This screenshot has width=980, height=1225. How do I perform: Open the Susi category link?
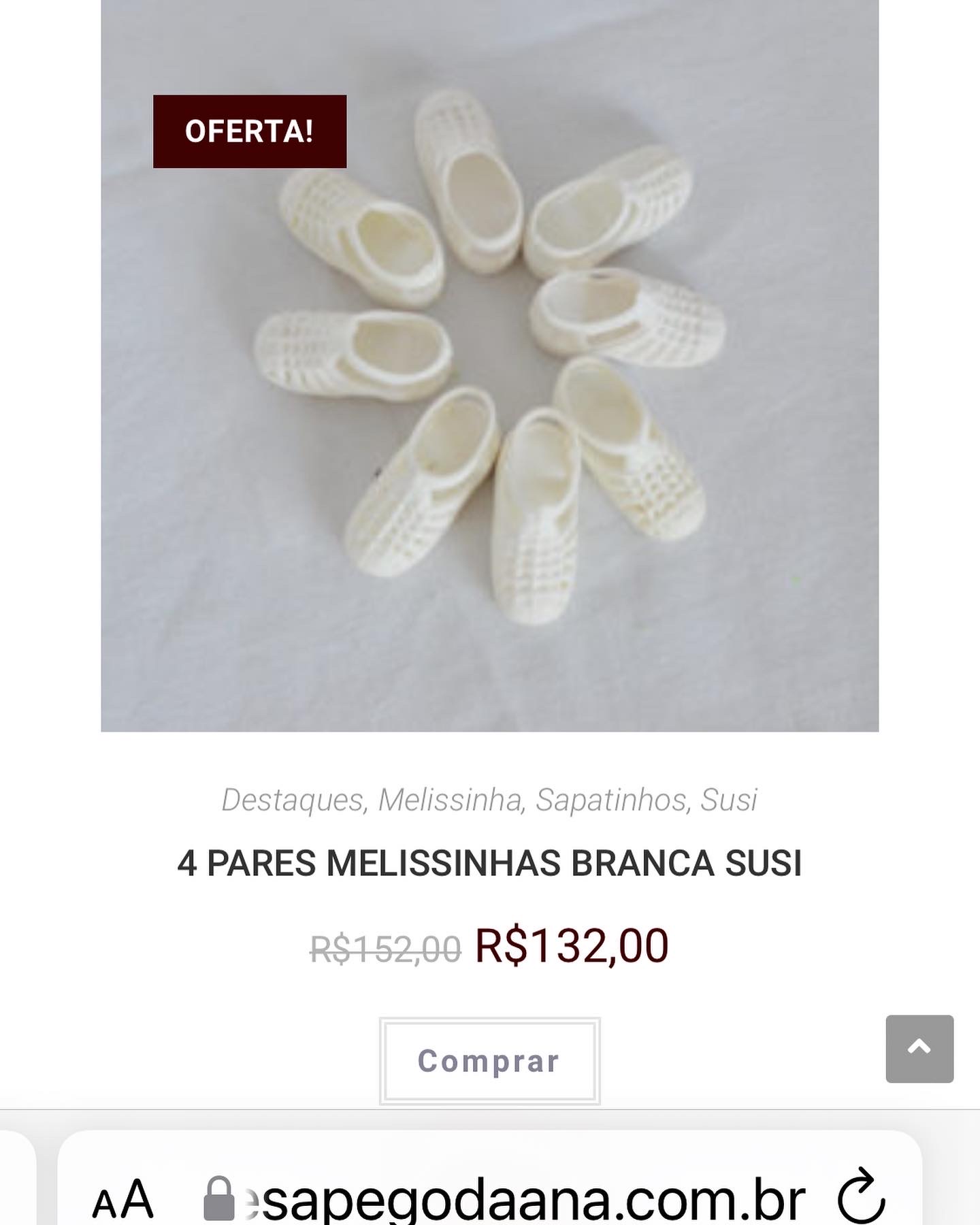(729, 800)
